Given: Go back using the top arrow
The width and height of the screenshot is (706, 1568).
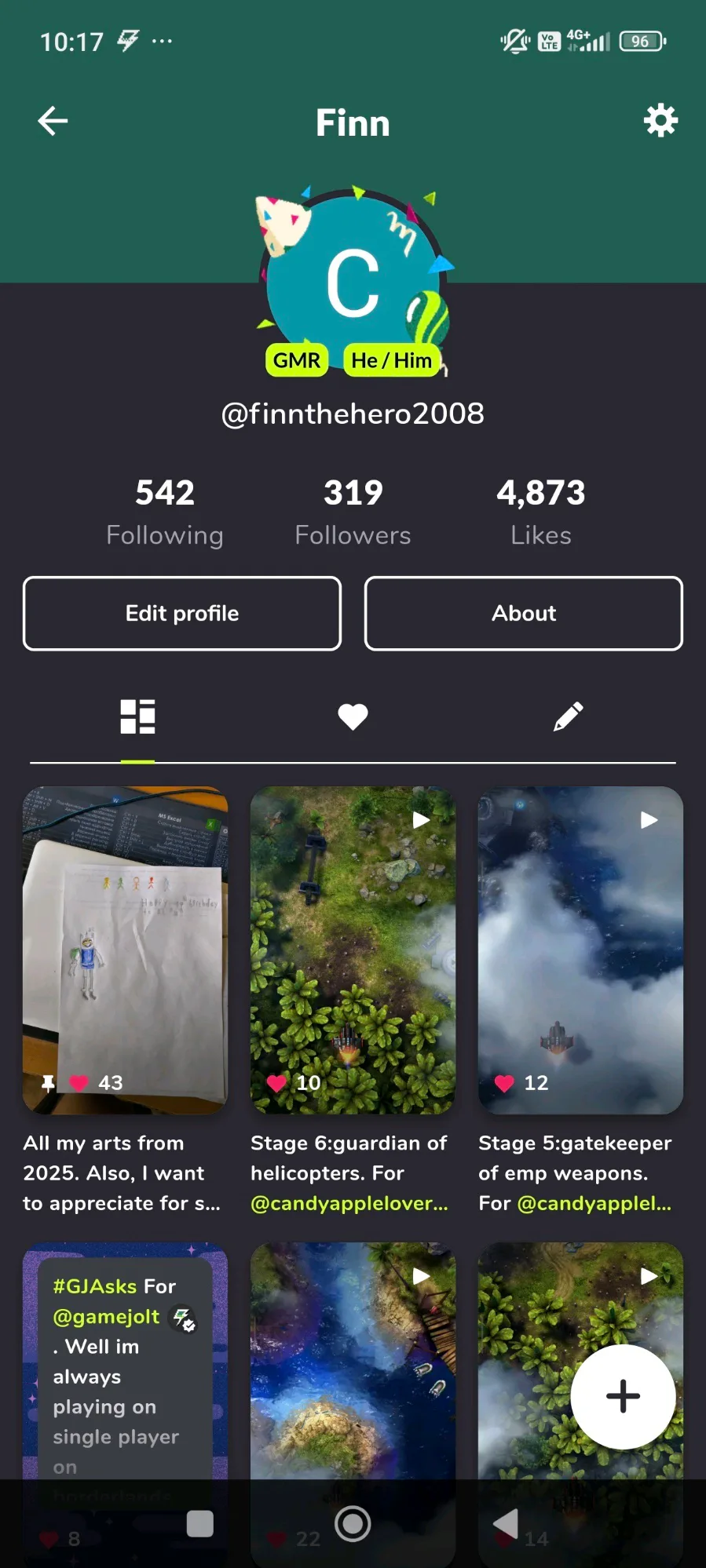Looking at the screenshot, I should click(x=53, y=121).
